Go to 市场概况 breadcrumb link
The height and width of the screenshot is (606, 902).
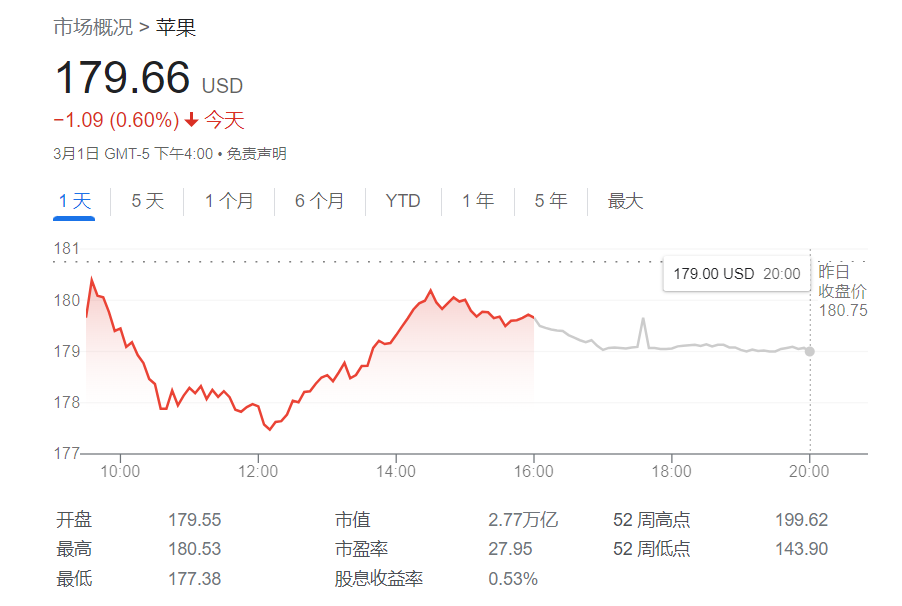pyautogui.click(x=92, y=27)
